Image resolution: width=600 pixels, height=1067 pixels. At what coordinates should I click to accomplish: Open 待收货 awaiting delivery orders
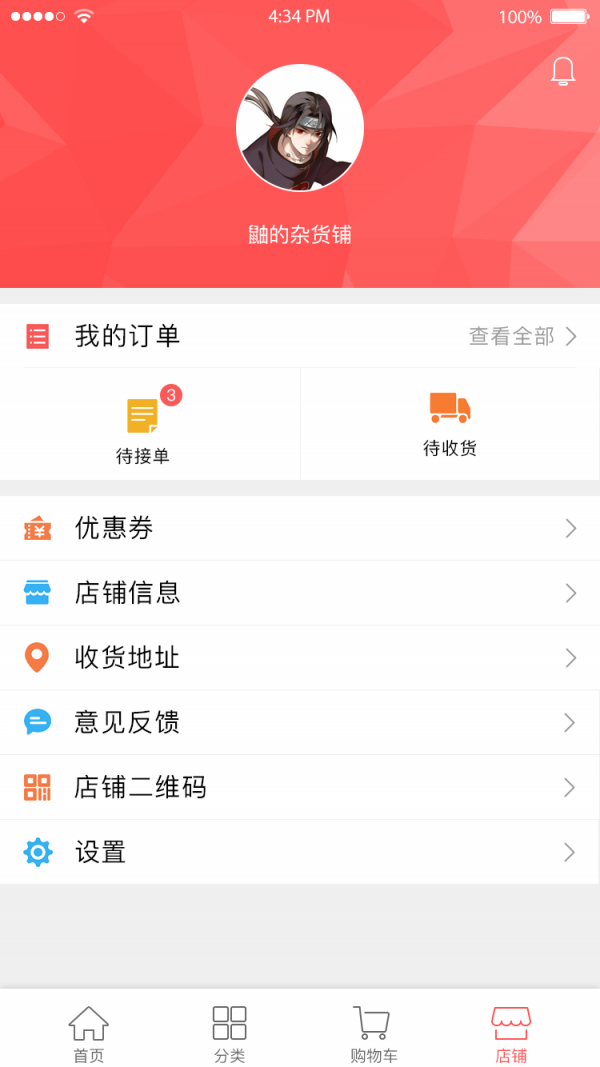click(x=450, y=424)
